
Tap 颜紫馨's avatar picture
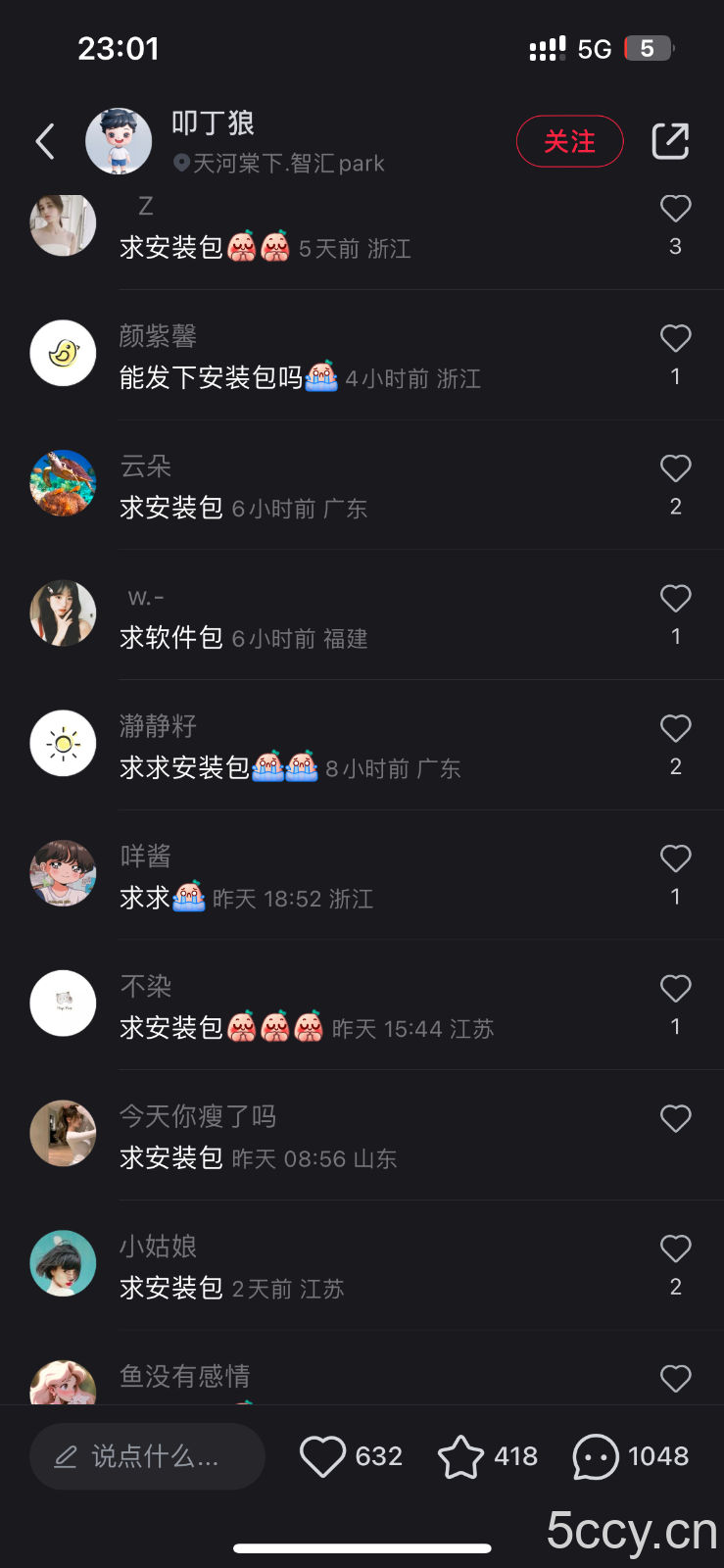click(63, 354)
